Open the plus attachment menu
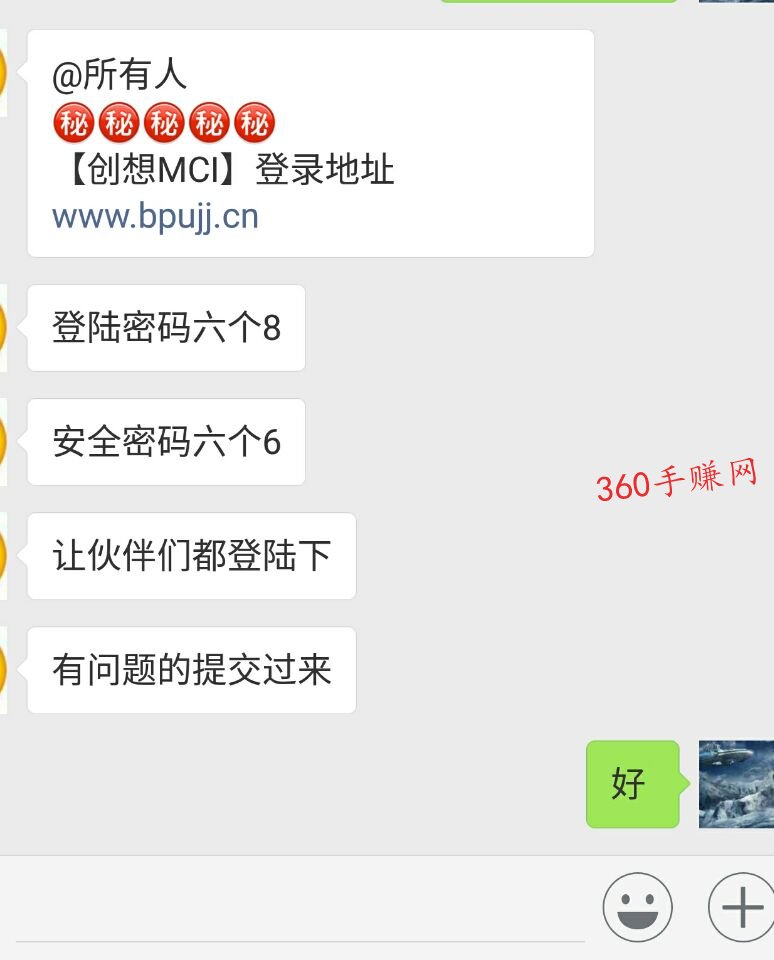This screenshot has height=960, width=774. (741, 908)
